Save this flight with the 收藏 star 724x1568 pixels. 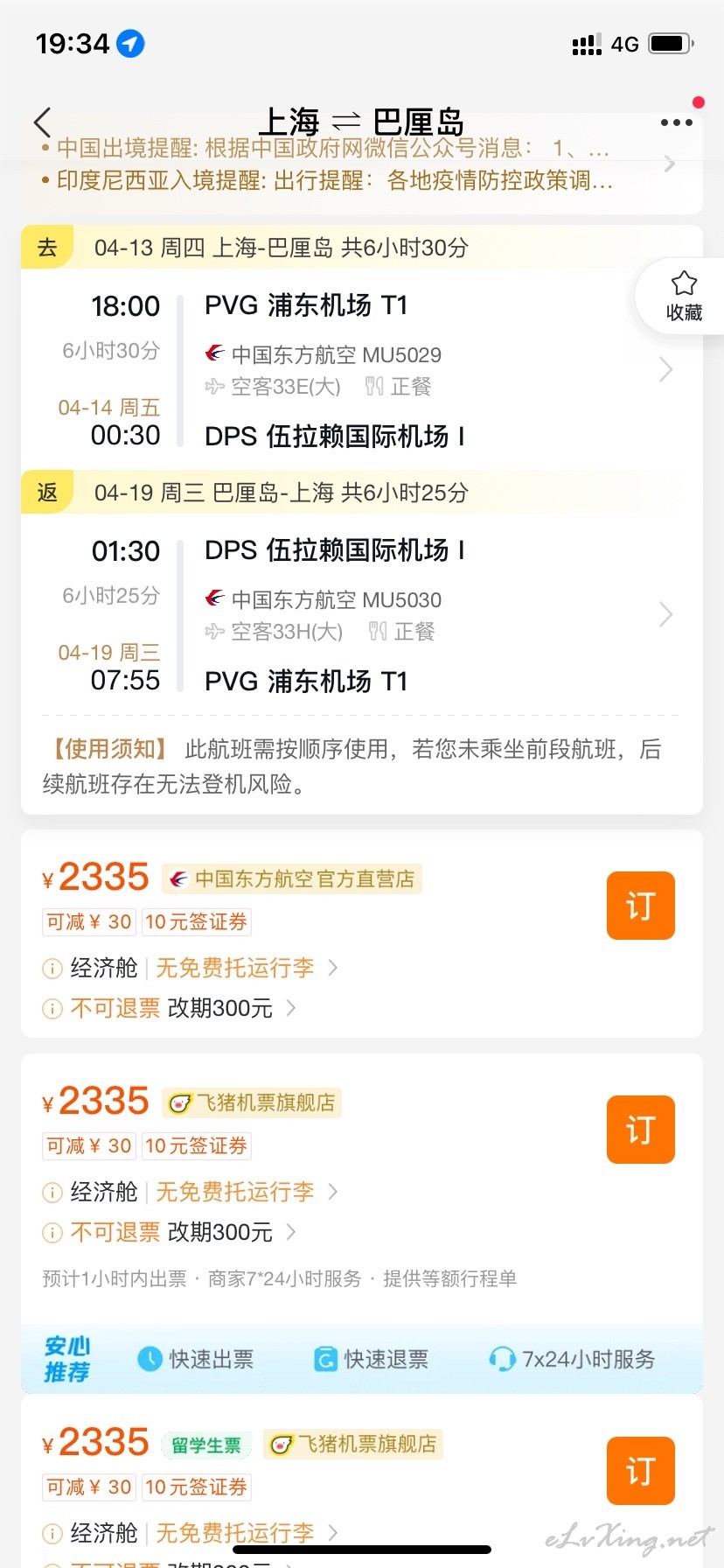[x=684, y=296]
